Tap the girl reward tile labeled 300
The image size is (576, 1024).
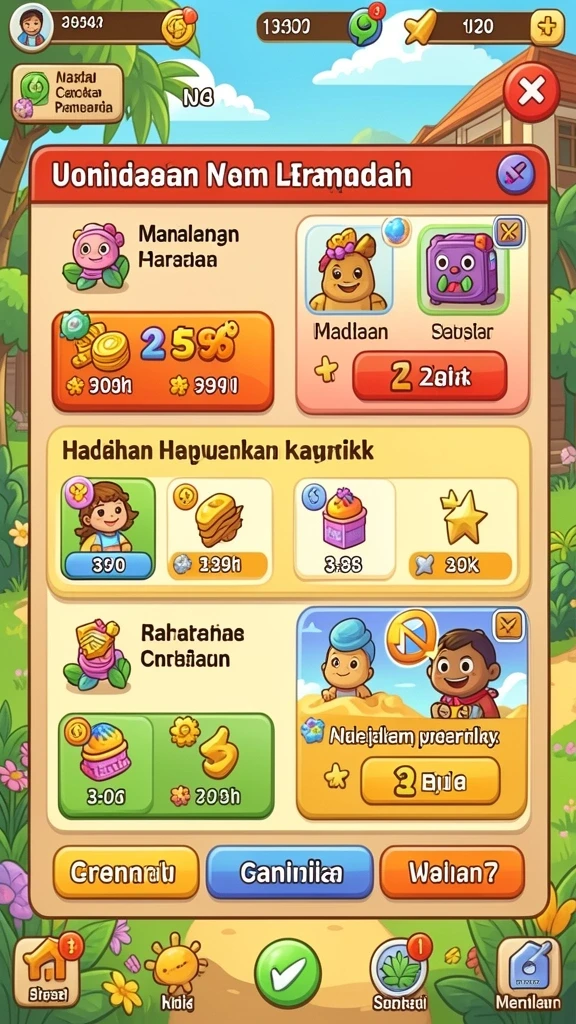pos(108,530)
